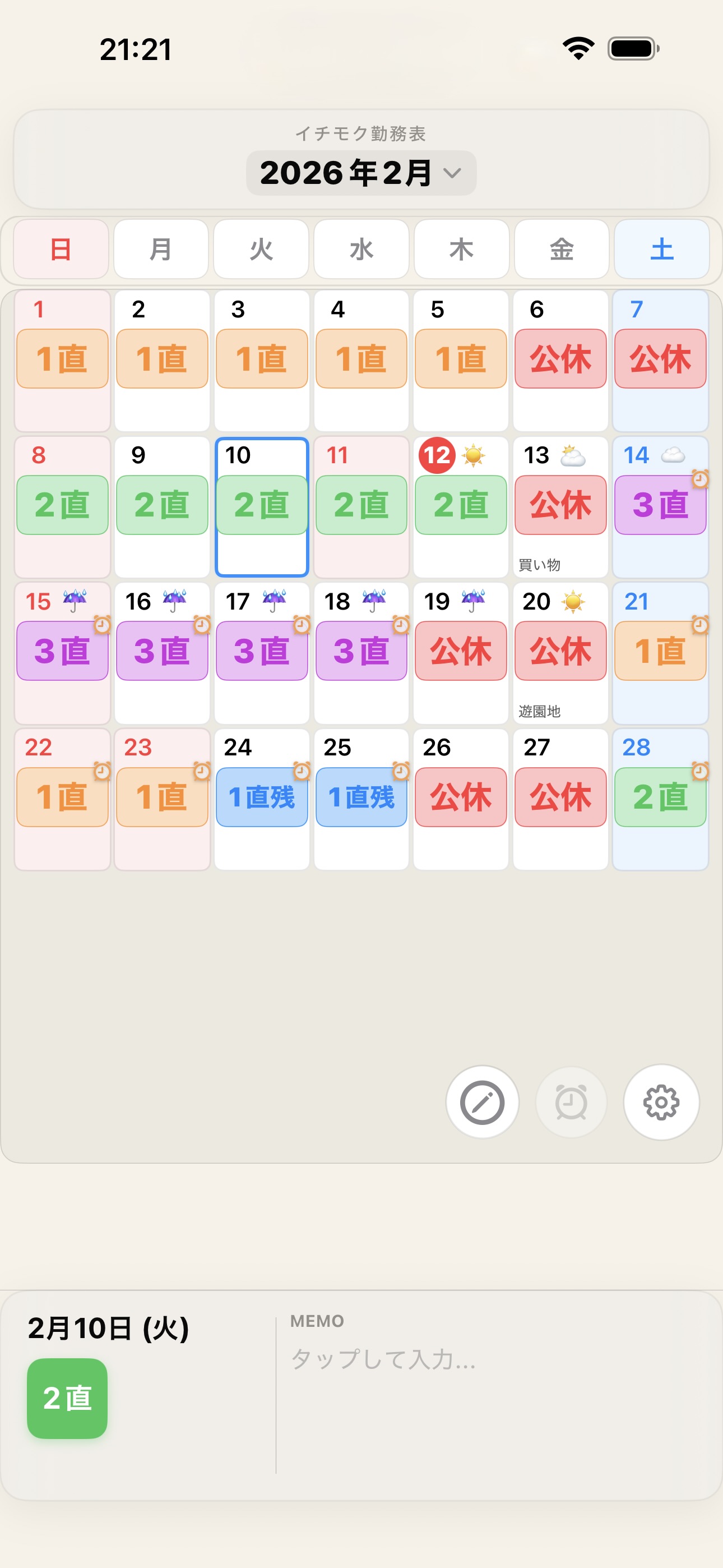
Task: Select February 24 with 1直残 shift
Action: (262, 799)
